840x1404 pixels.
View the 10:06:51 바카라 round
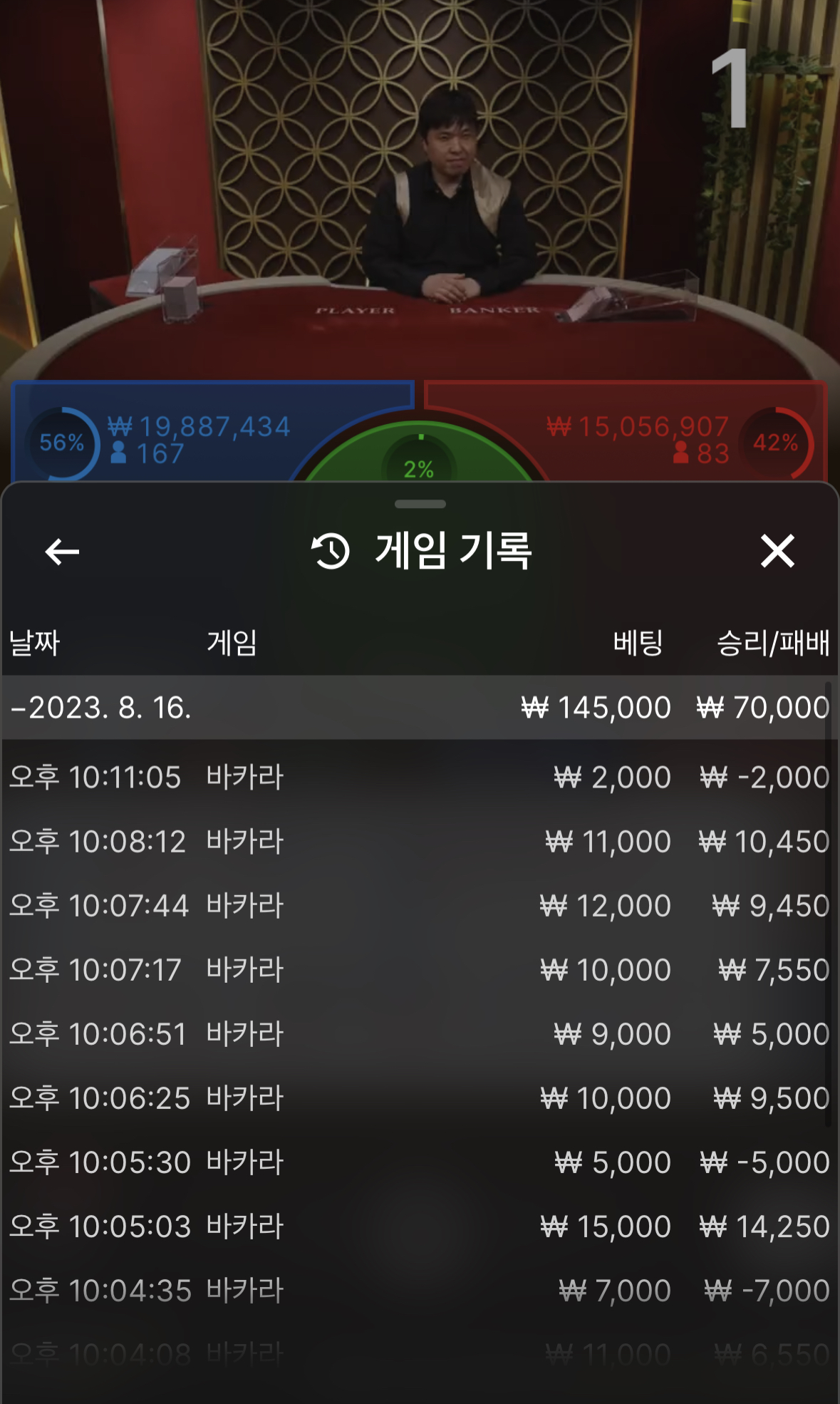pos(419,1034)
